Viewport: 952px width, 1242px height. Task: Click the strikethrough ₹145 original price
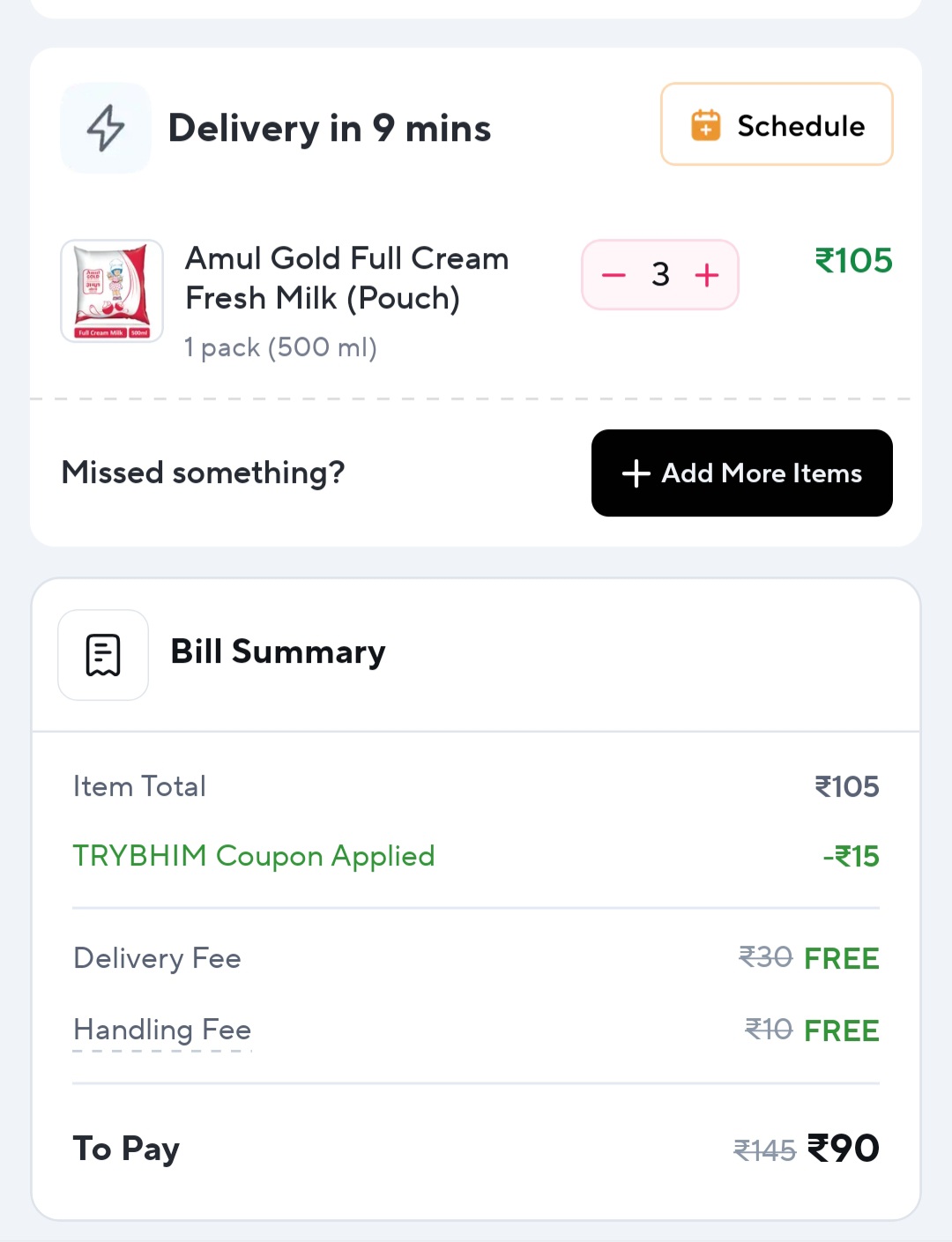tap(763, 1149)
